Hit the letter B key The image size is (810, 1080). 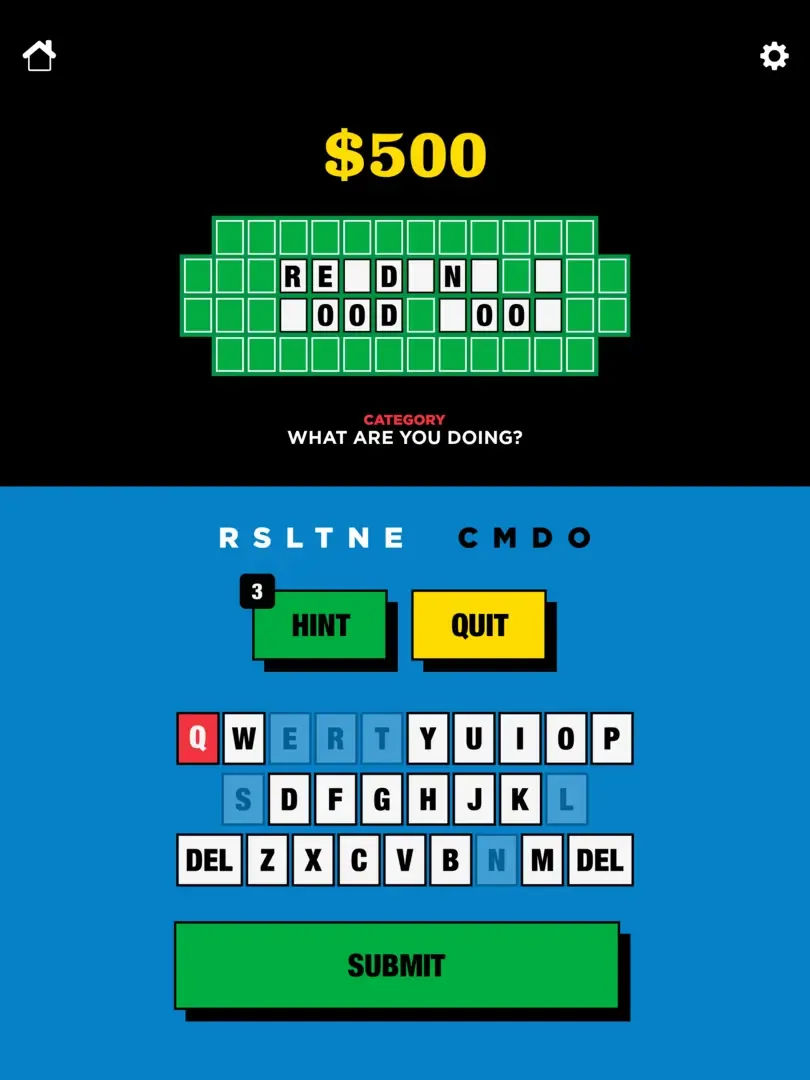pyautogui.click(x=450, y=860)
